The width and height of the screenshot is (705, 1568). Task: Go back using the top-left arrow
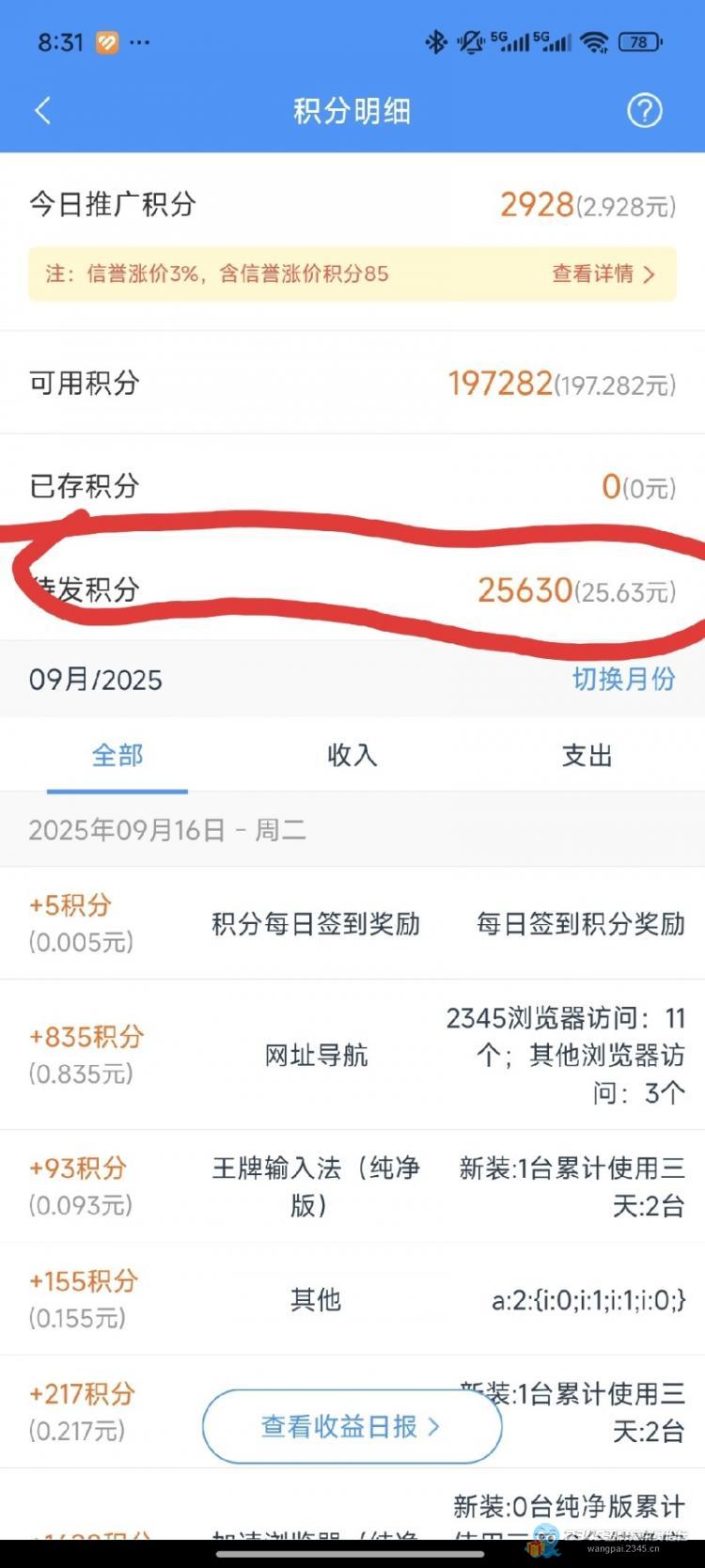(x=42, y=111)
